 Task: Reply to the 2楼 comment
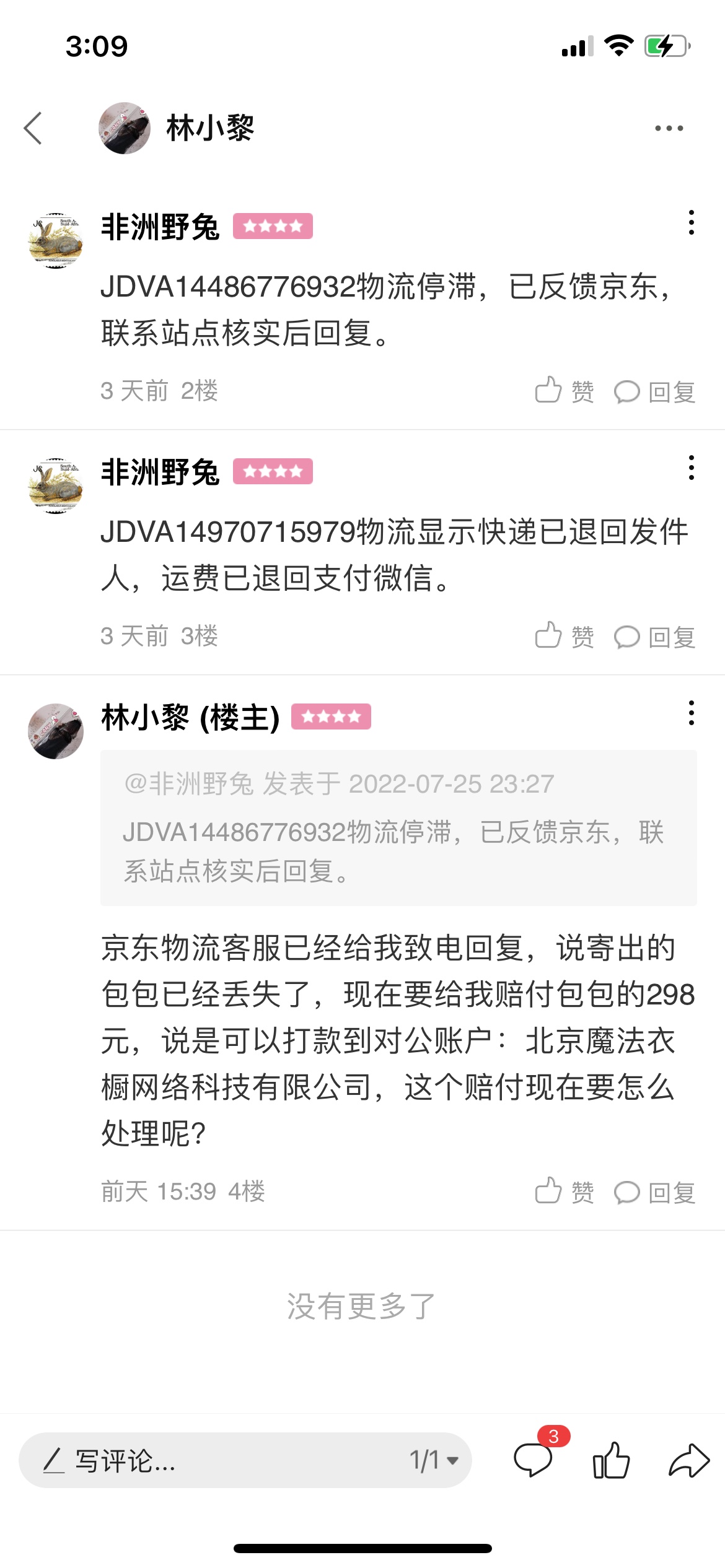(x=654, y=391)
